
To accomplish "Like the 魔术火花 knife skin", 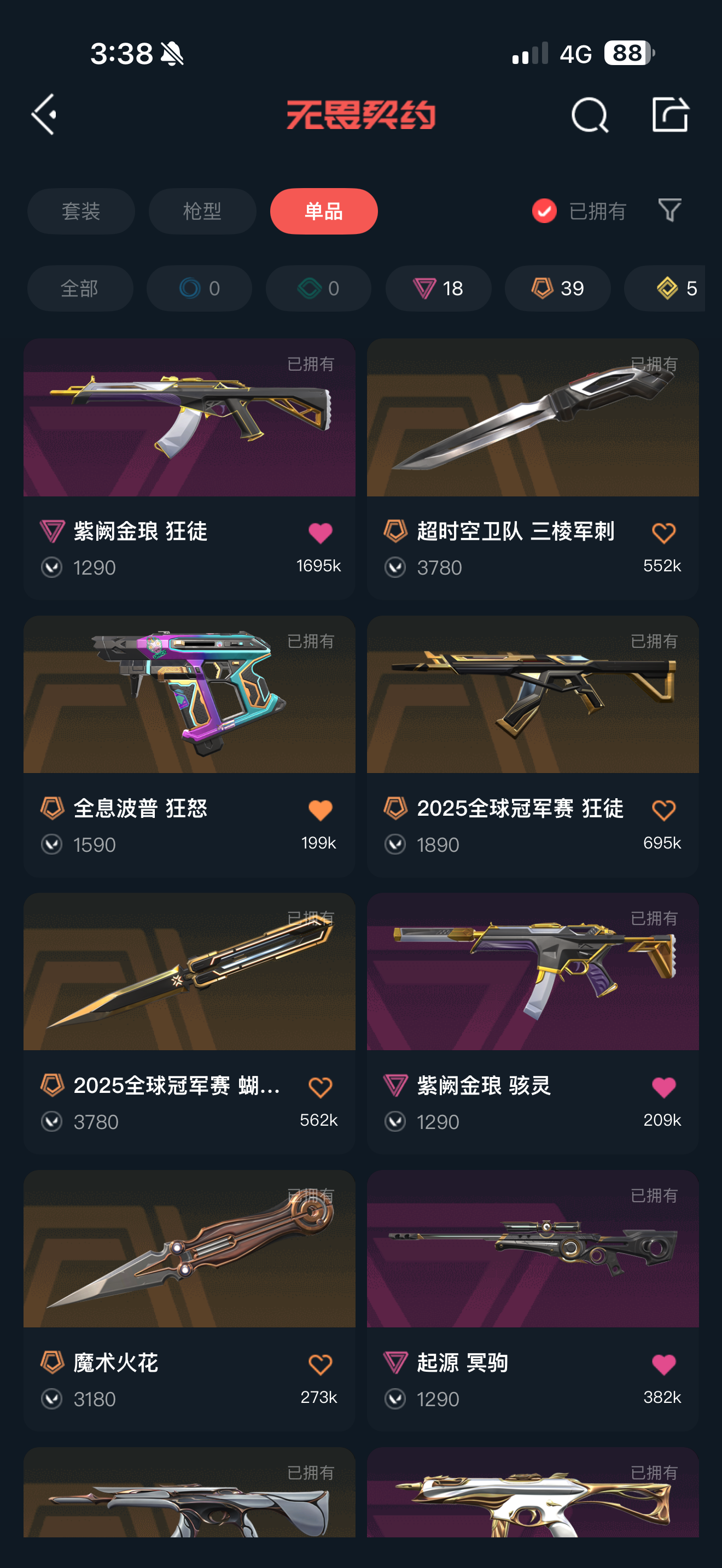I will (320, 1365).
